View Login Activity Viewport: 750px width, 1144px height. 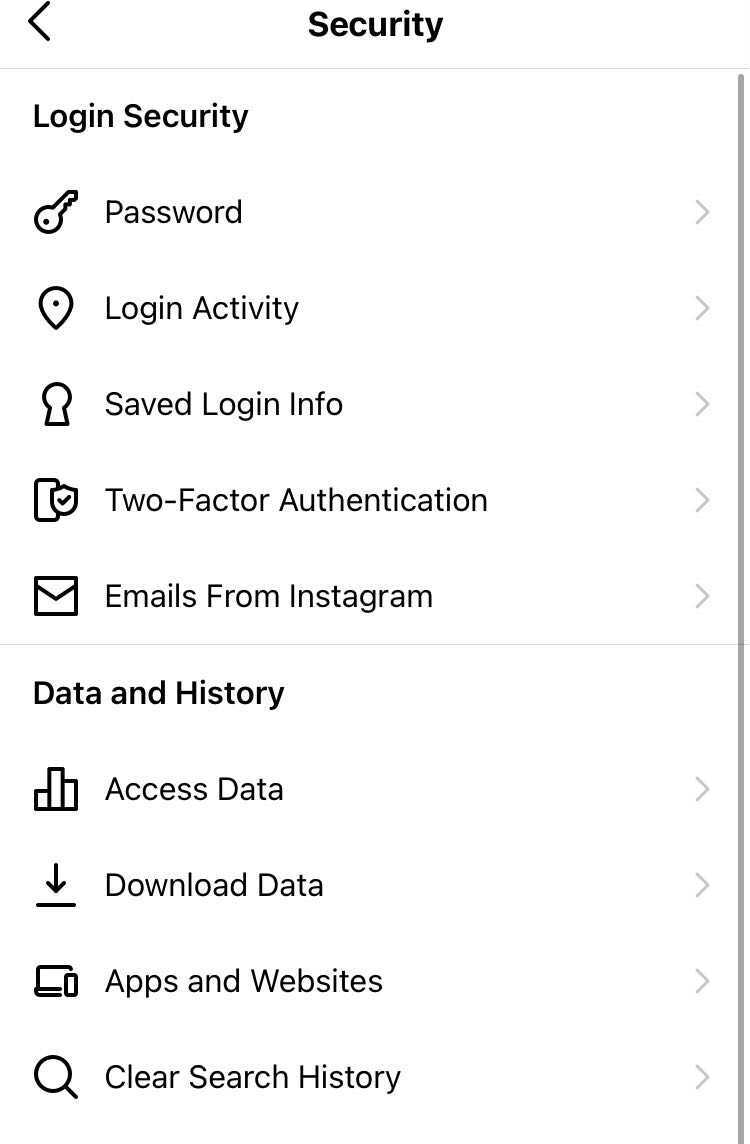tap(201, 308)
